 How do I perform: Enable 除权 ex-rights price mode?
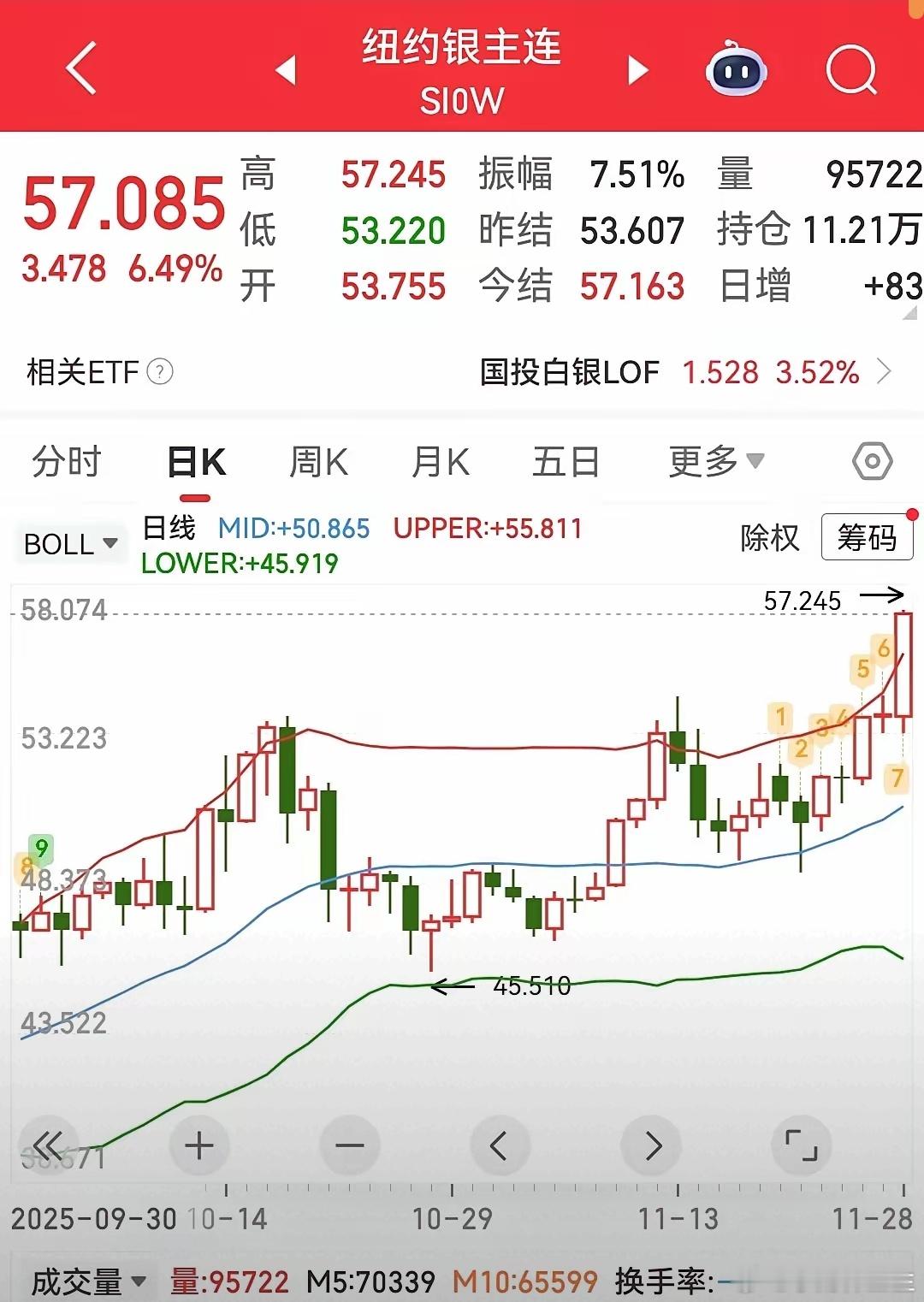[x=768, y=539]
